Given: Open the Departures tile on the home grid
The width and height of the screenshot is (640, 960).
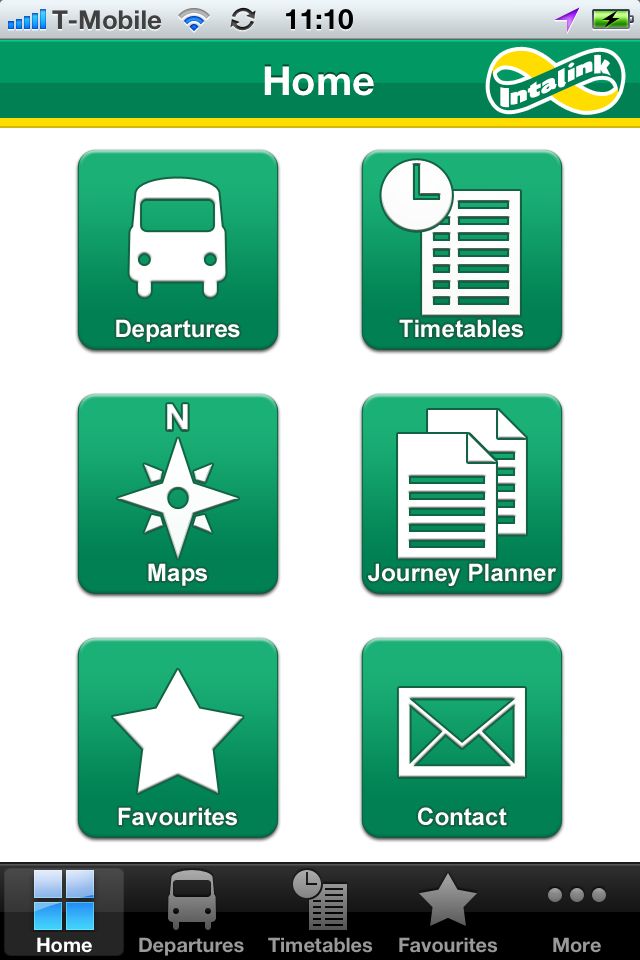Looking at the screenshot, I should [177, 251].
